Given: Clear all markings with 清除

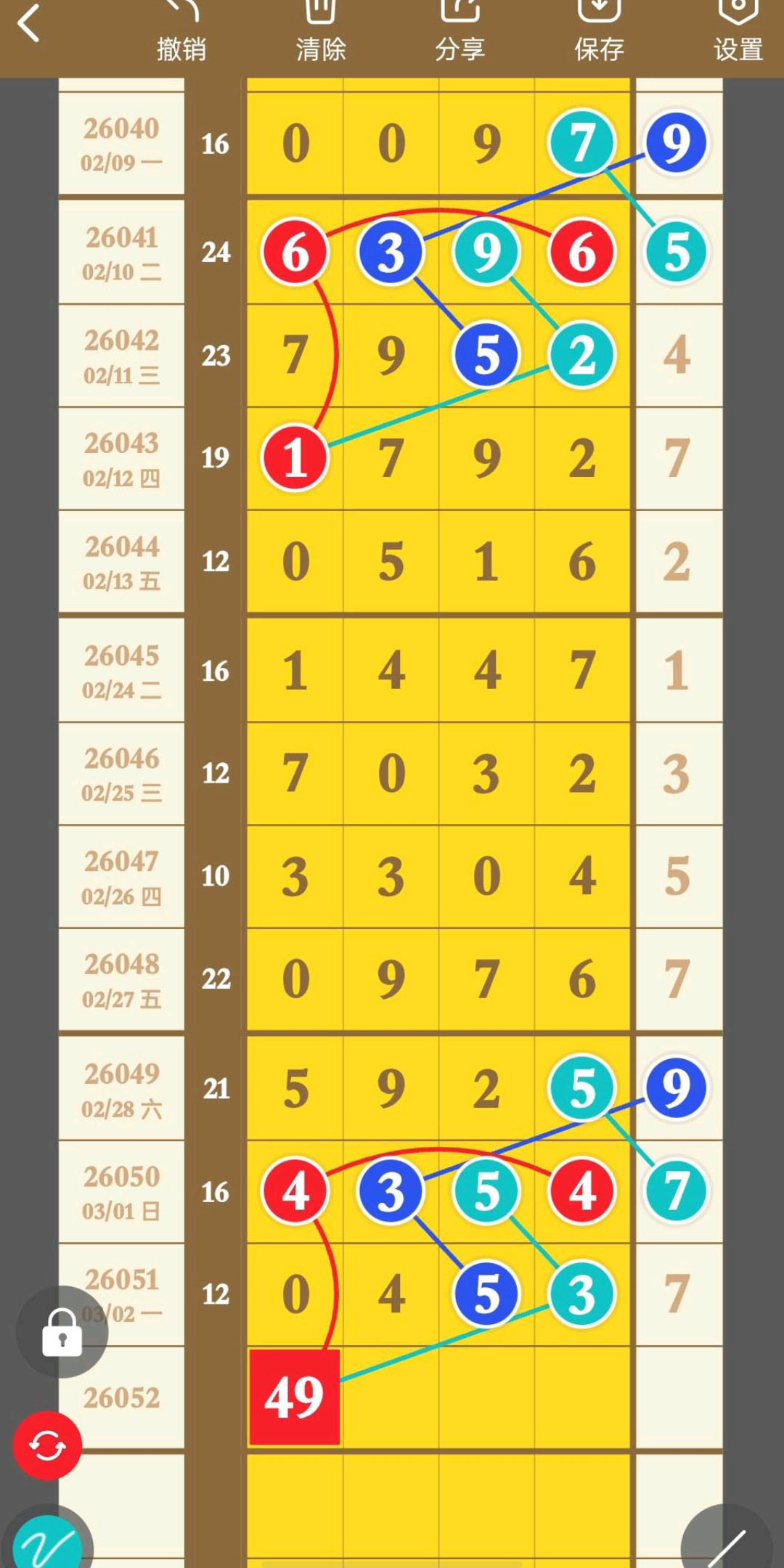Looking at the screenshot, I should (320, 33).
